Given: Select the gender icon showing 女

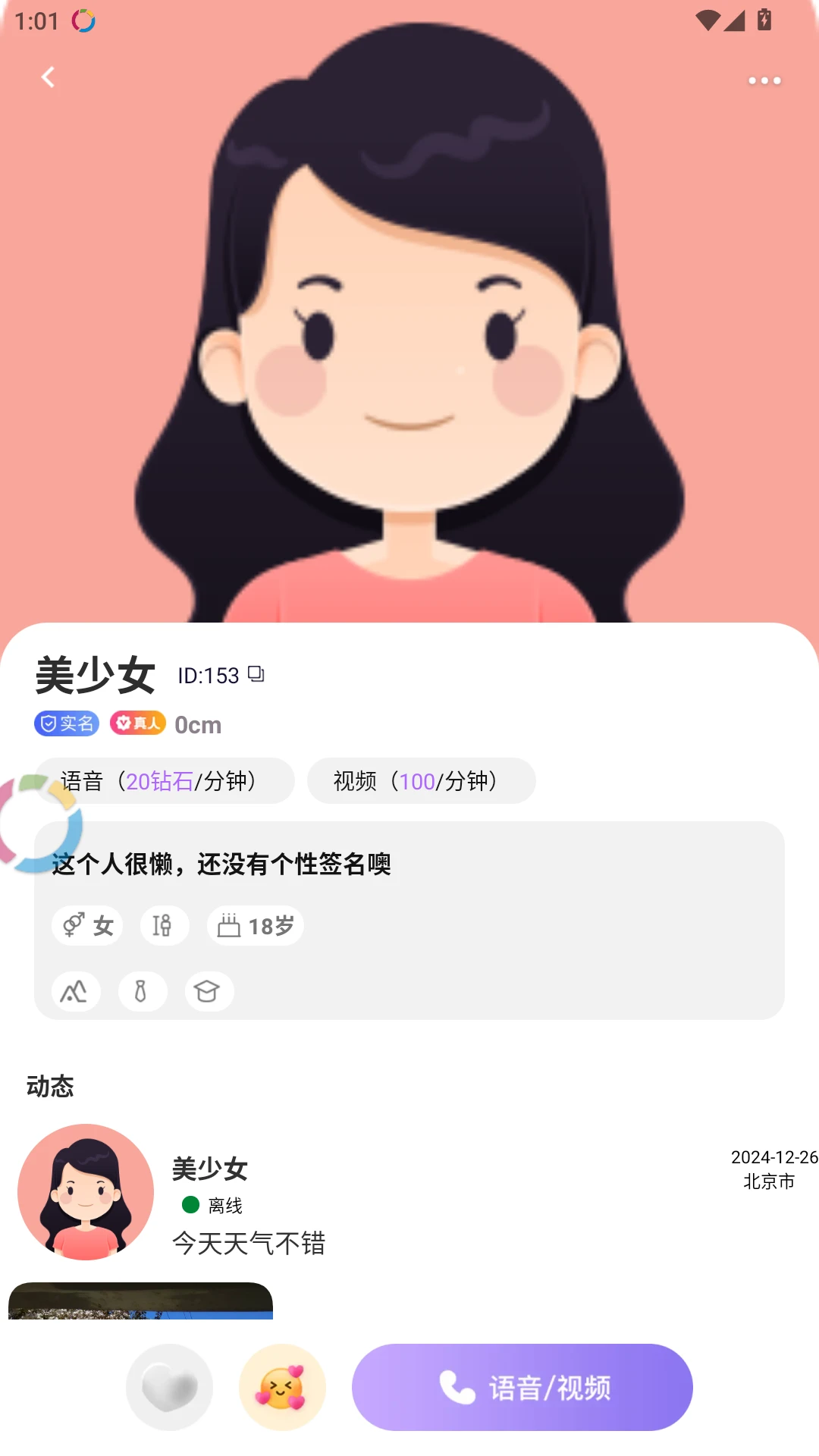Looking at the screenshot, I should tap(86, 925).
